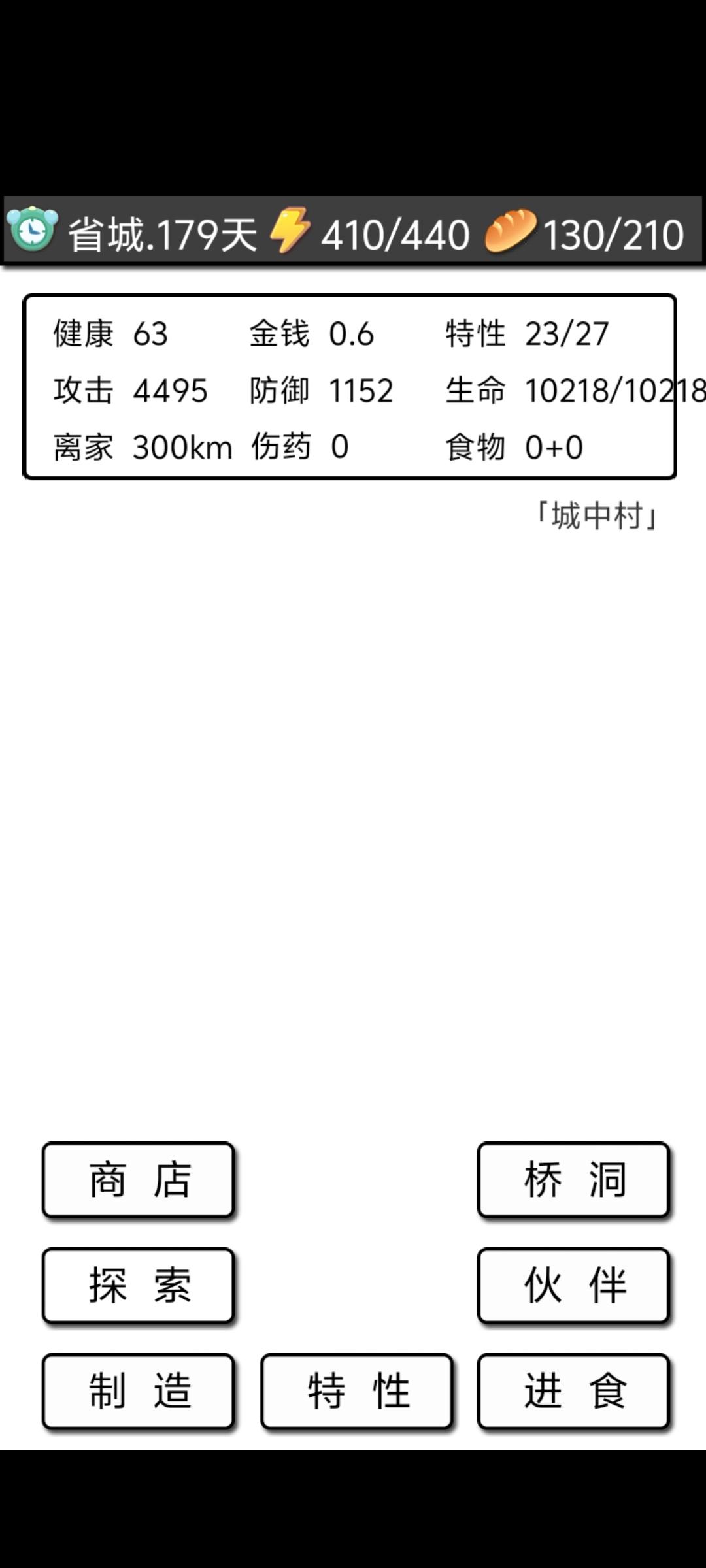
Task: Start 探索 (Explore) action
Action: tap(138, 1286)
